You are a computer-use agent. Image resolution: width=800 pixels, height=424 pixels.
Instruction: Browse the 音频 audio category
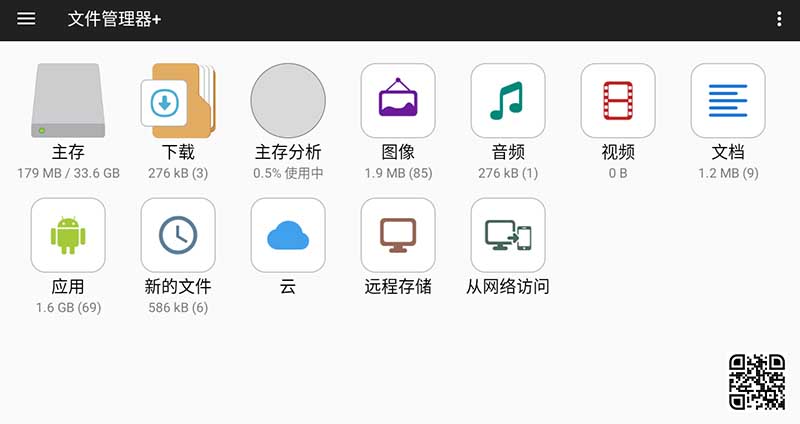tap(508, 101)
